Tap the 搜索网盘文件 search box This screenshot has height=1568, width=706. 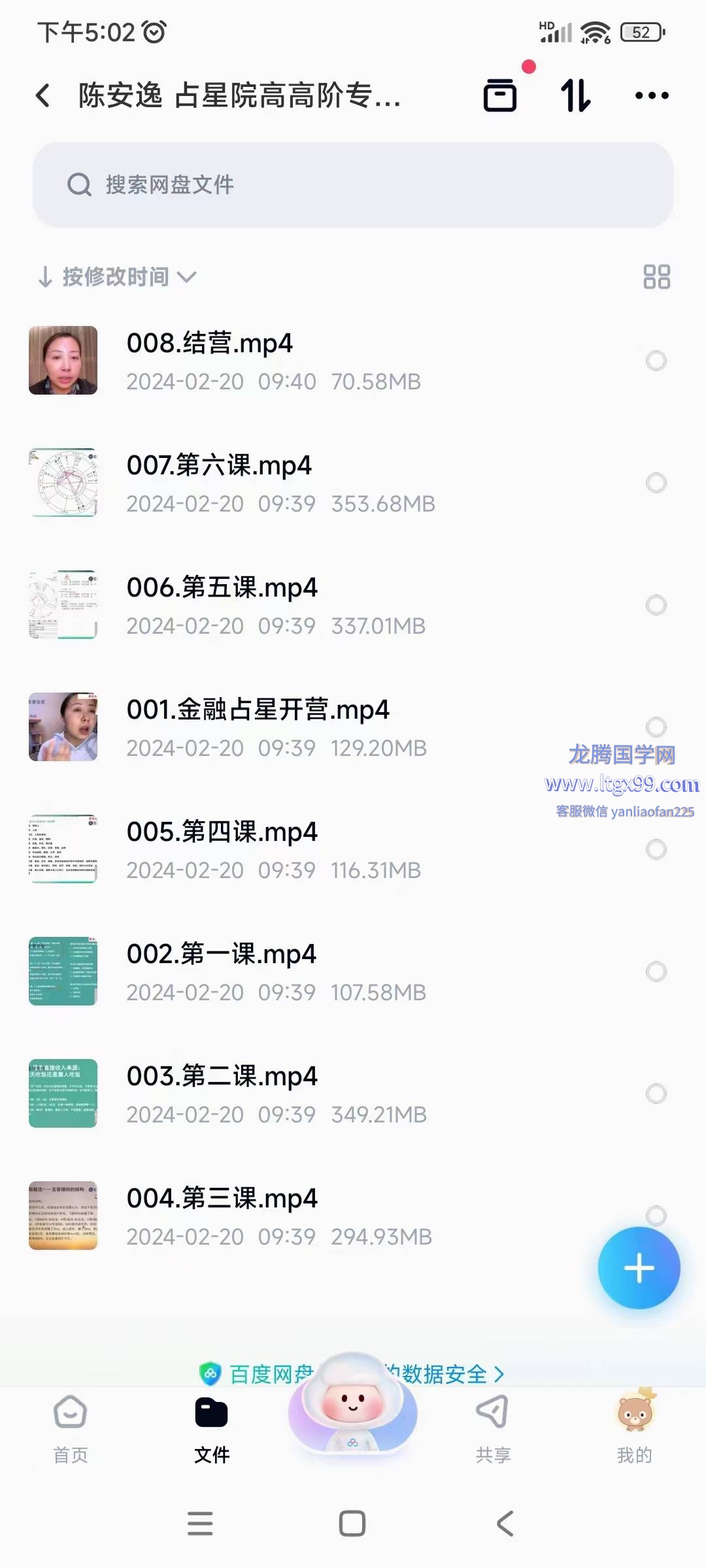tap(353, 185)
